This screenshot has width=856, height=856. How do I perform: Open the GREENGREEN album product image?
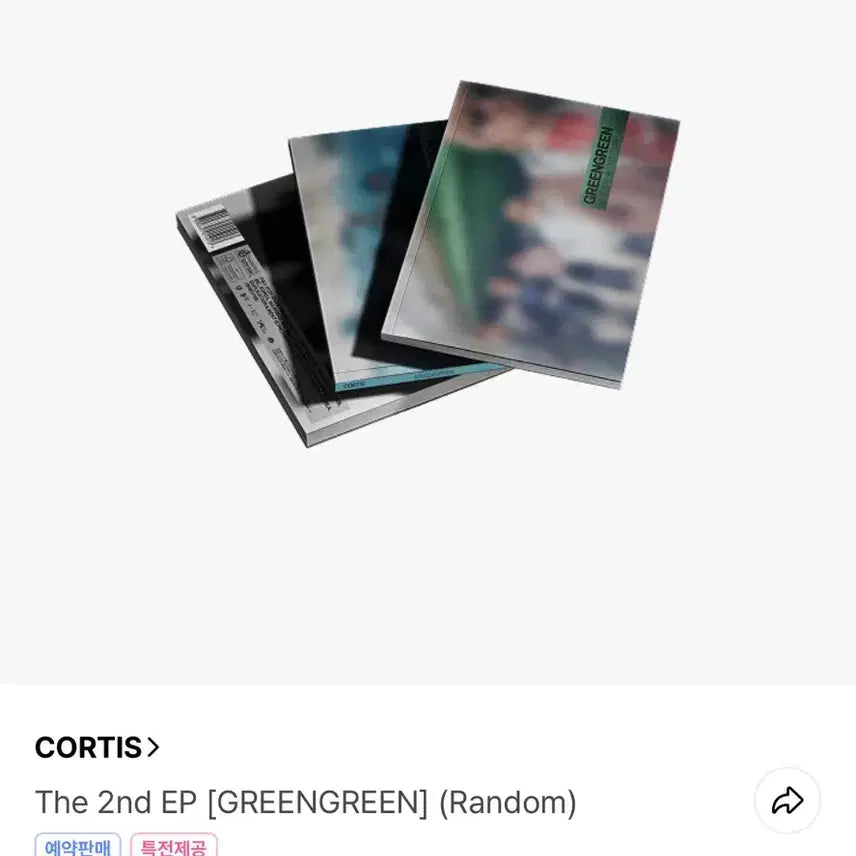[428, 264]
